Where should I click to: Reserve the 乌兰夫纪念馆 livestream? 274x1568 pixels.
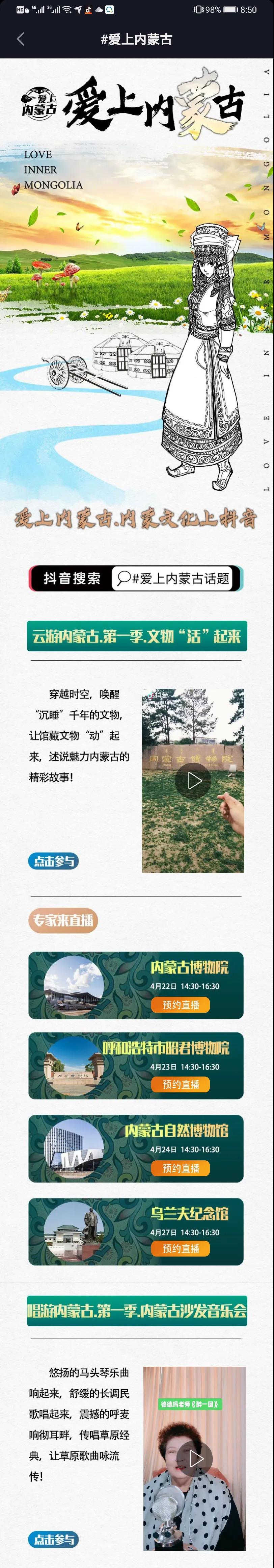pyautogui.click(x=181, y=1248)
